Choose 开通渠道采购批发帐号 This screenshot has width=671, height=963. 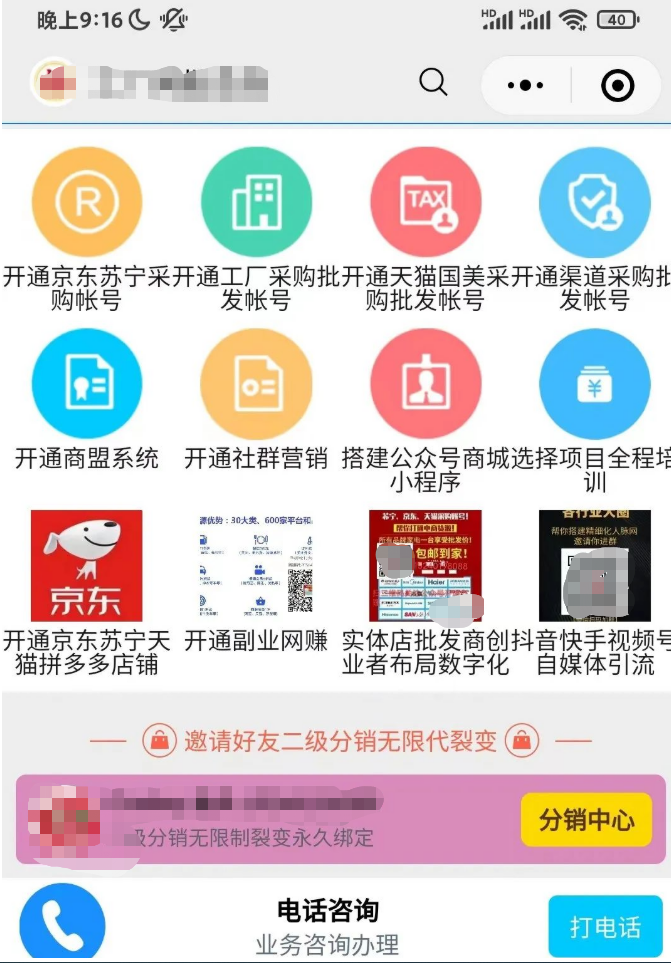point(594,203)
